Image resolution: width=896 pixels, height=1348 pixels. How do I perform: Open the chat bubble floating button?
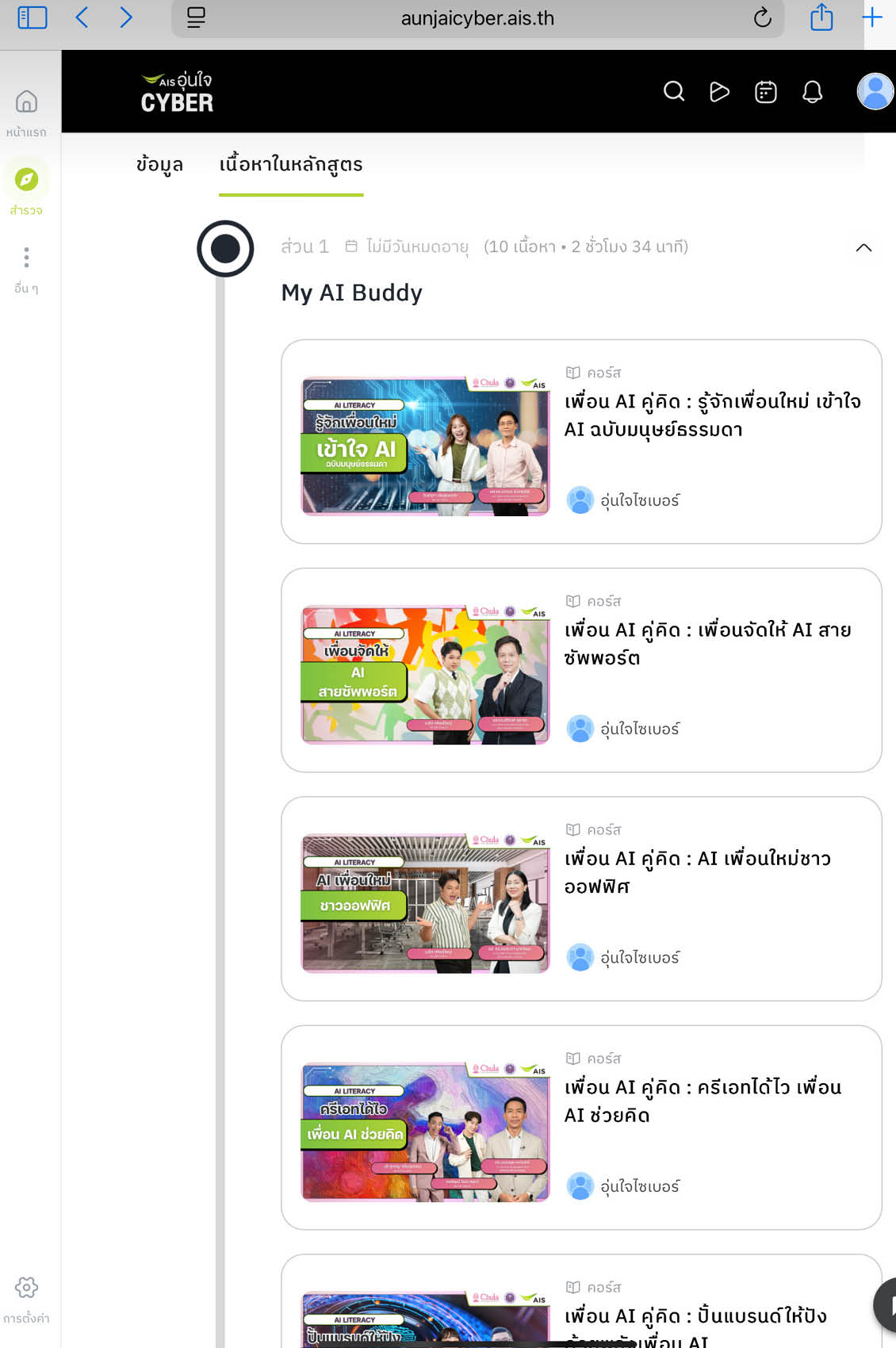888,1304
